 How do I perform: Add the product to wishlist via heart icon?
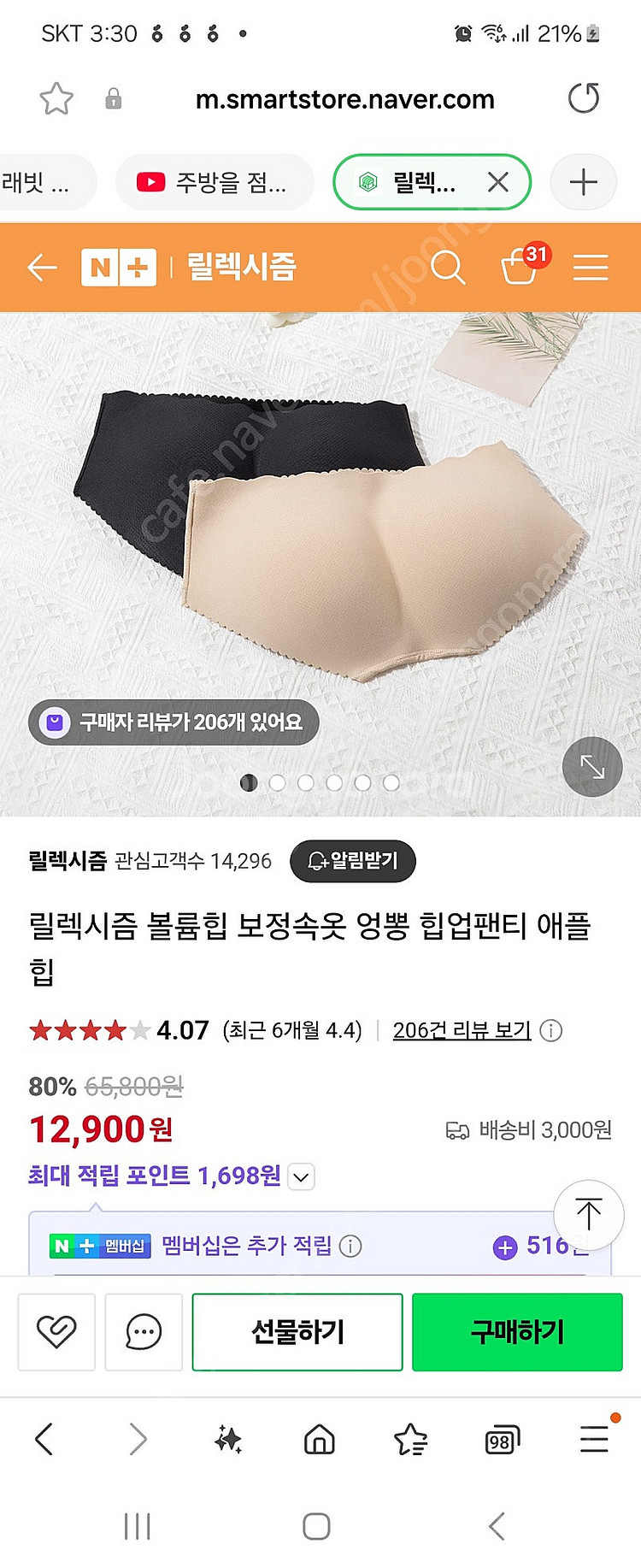pos(56,1332)
